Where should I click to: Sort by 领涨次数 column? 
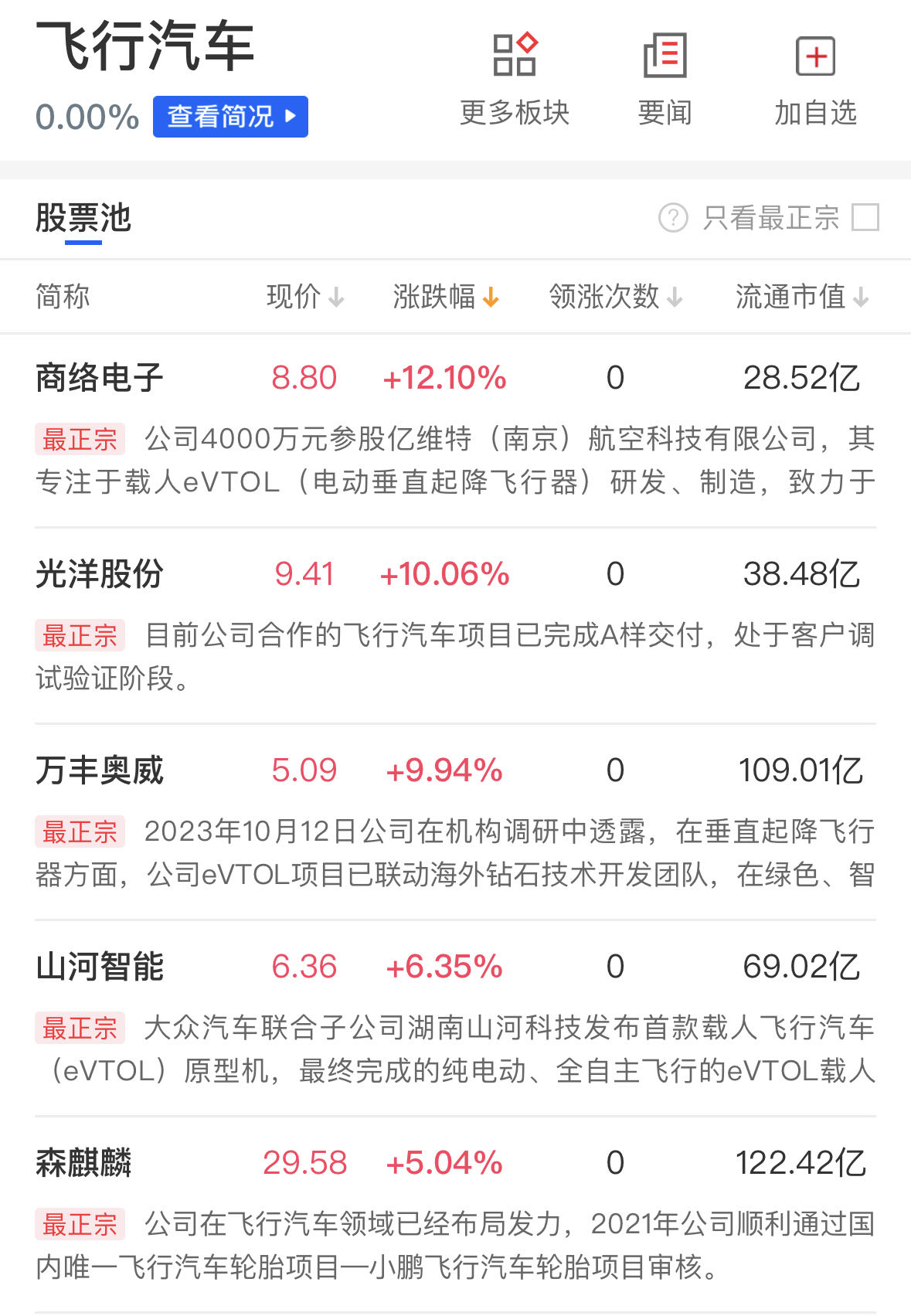[615, 297]
